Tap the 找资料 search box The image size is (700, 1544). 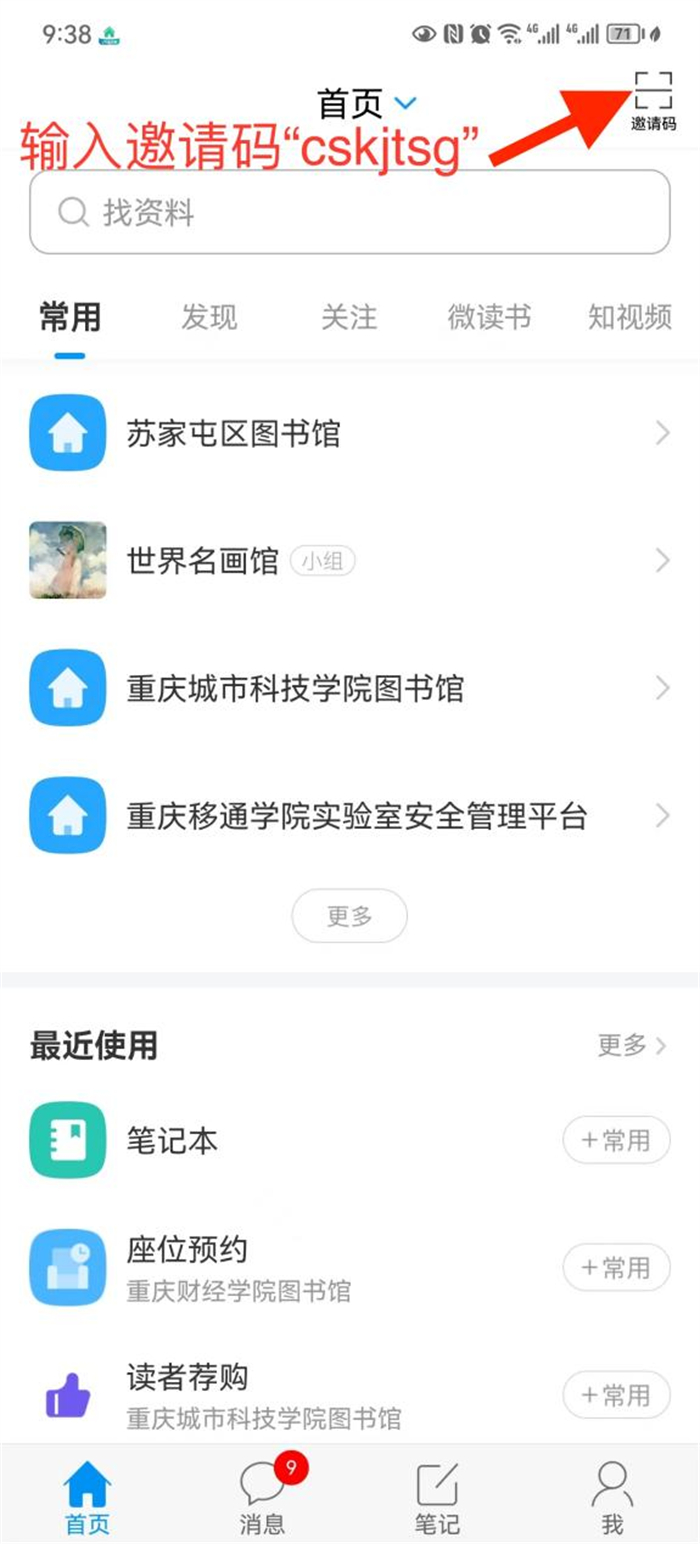coord(349,212)
